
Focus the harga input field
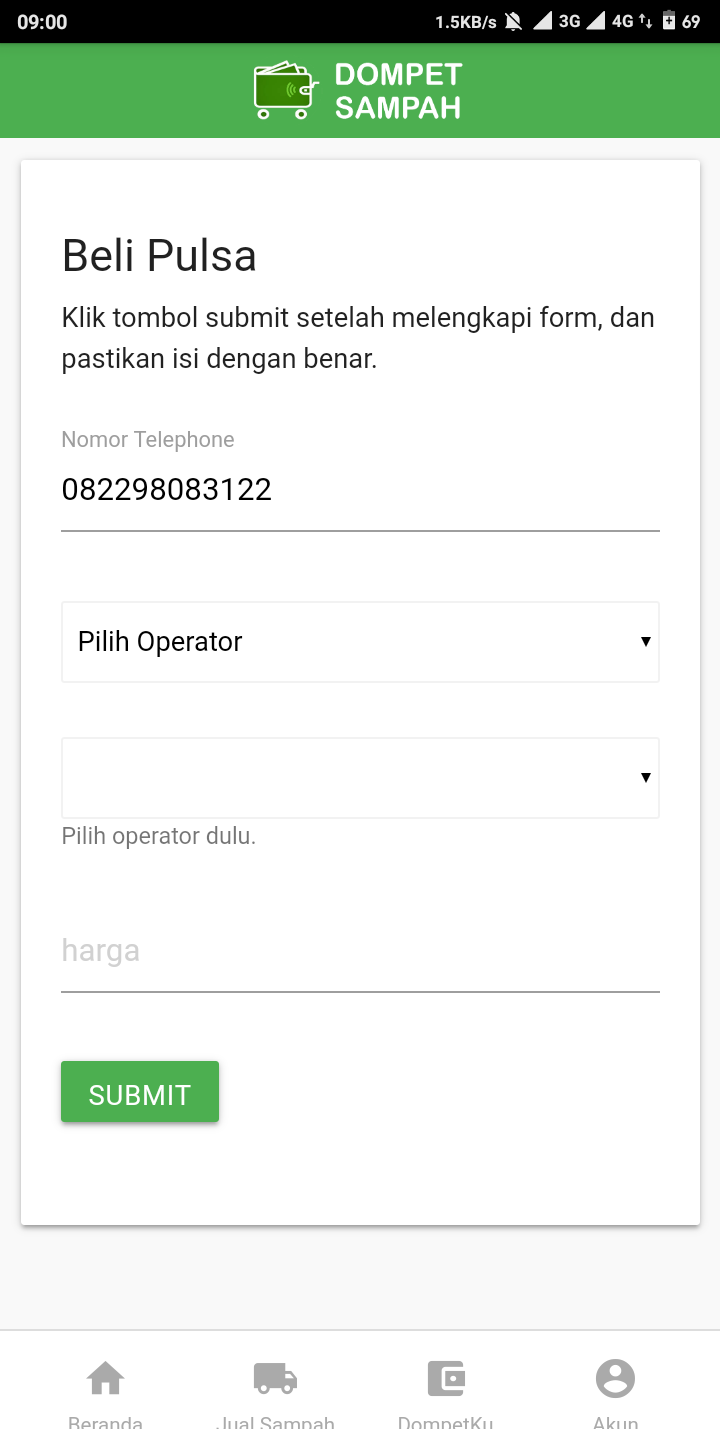(360, 951)
